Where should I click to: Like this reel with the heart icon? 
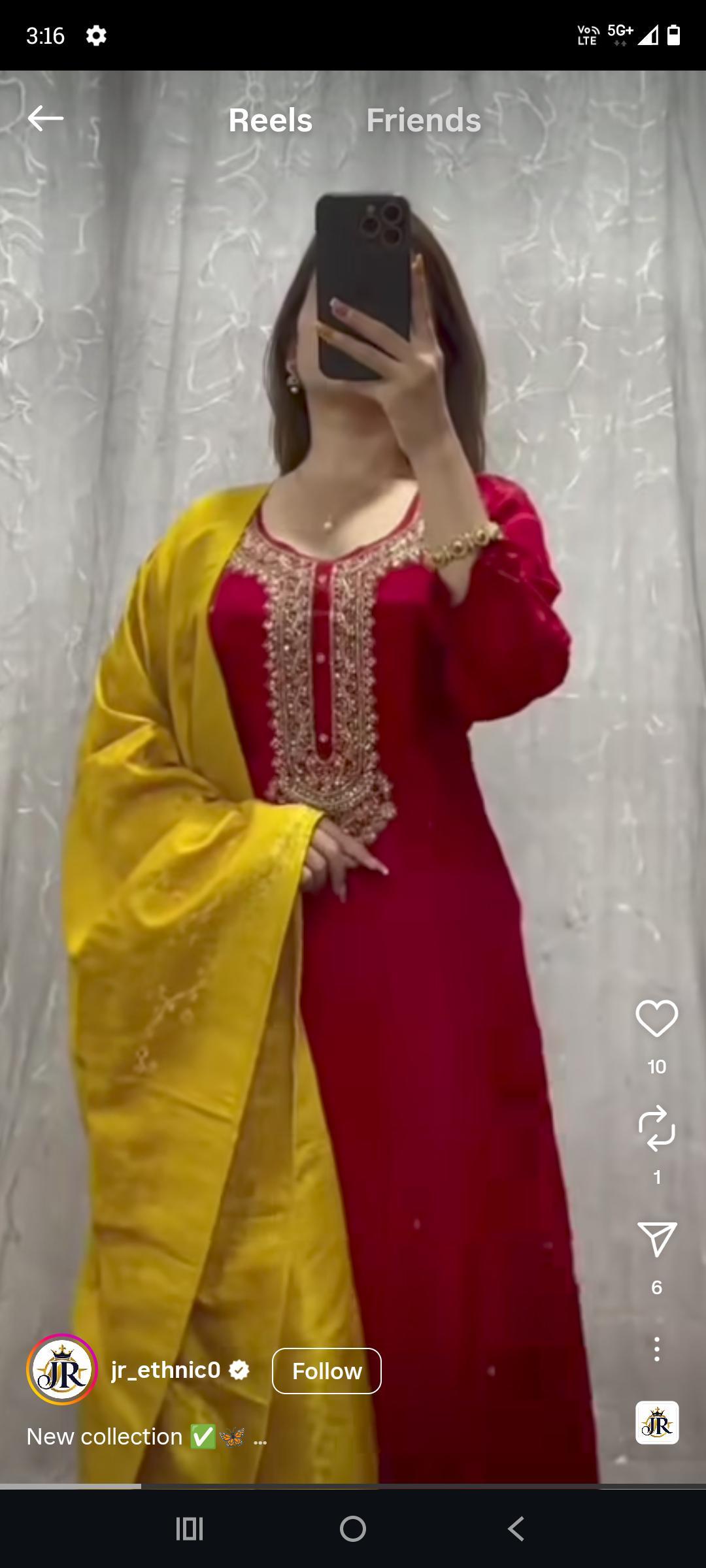[x=656, y=1018]
